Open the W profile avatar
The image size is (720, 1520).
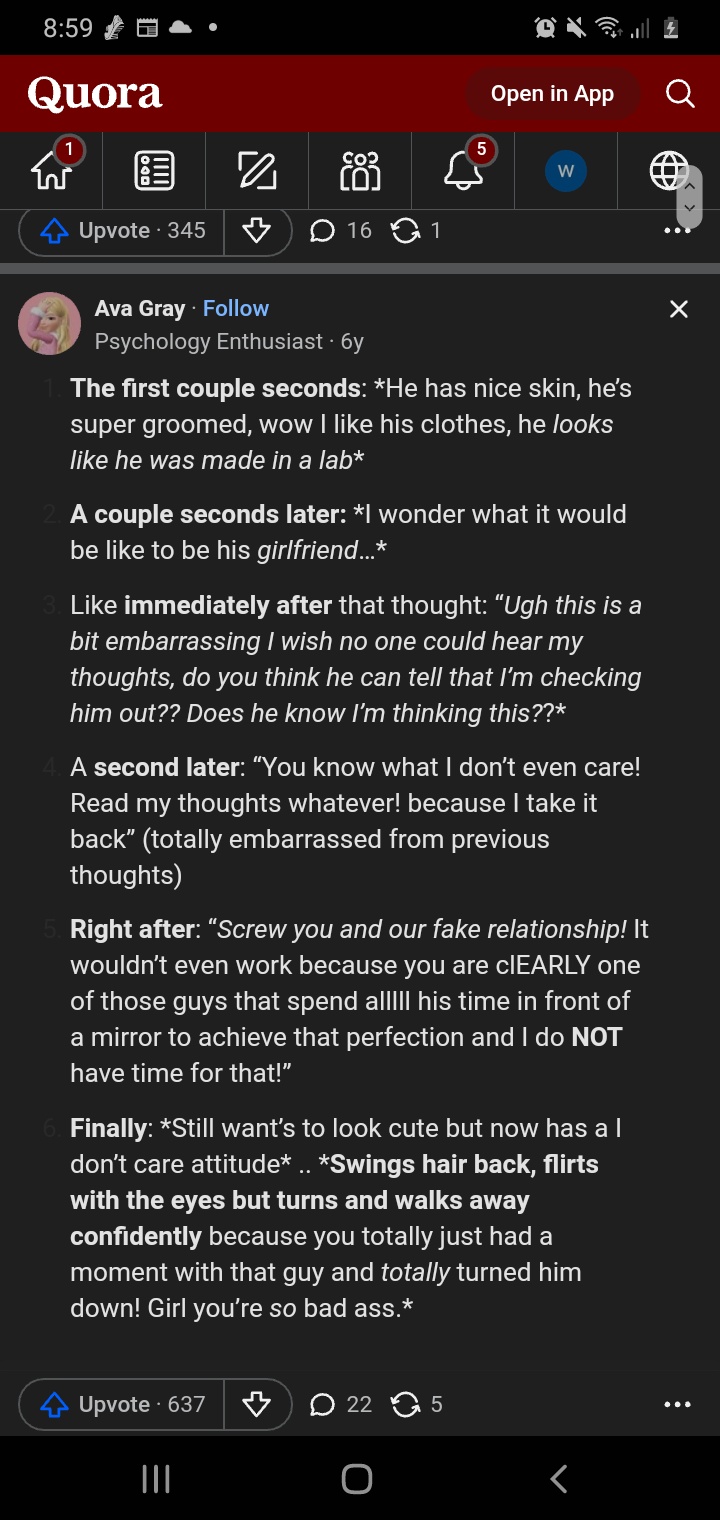pos(566,170)
